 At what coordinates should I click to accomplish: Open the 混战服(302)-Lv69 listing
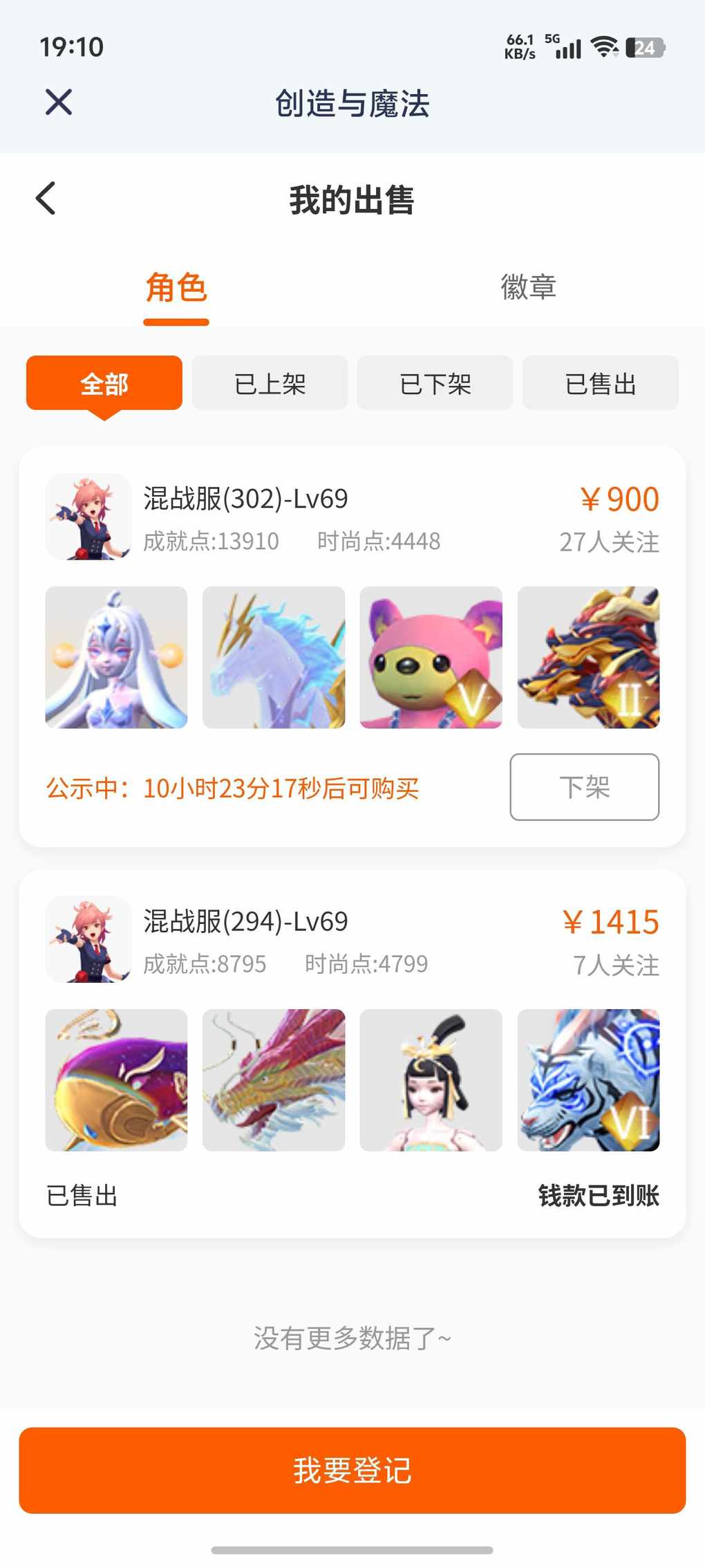click(x=245, y=499)
